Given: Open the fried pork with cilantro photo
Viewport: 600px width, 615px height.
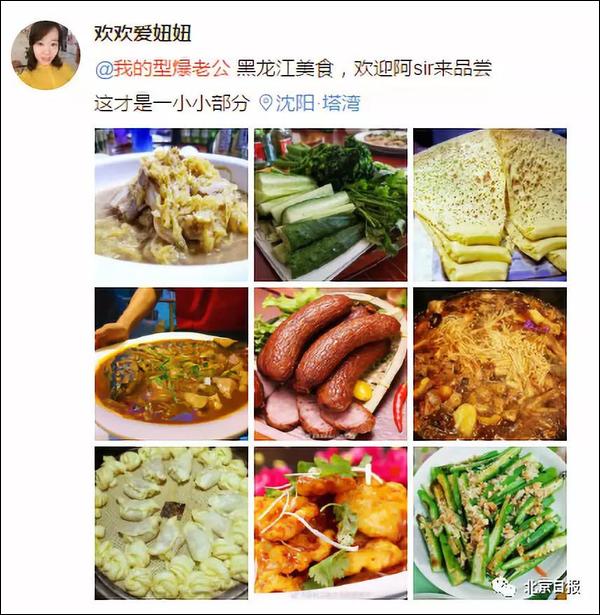Looking at the screenshot, I should coord(330,522).
